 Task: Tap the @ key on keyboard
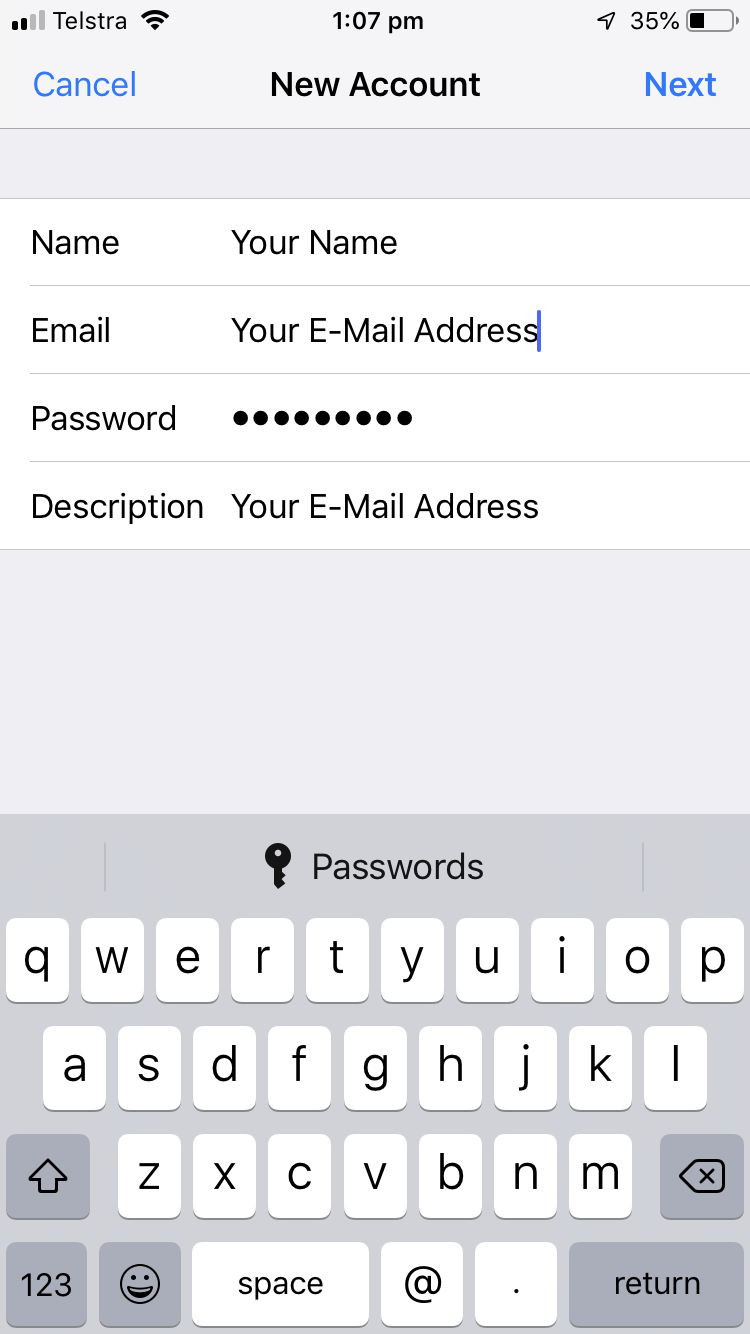point(423,1284)
